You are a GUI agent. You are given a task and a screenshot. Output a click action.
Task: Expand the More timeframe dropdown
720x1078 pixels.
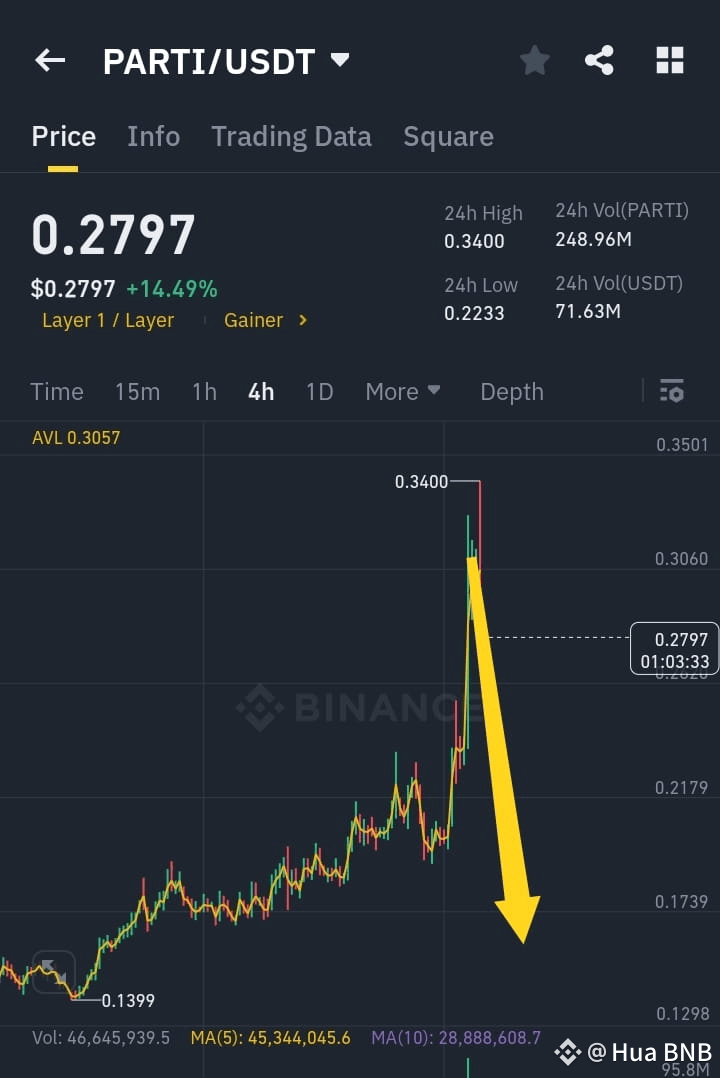coord(403,392)
